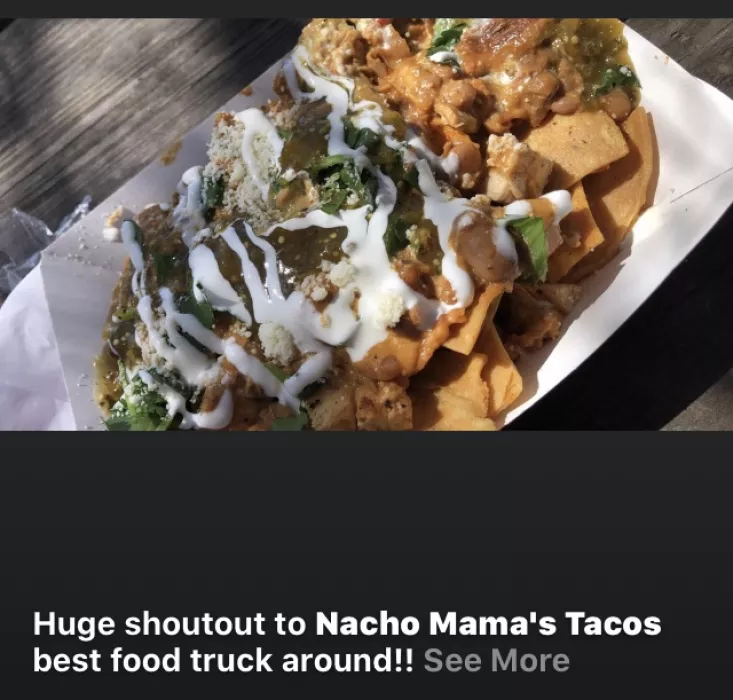Open the Nacho Mama's Tacos page tag
Viewport: 733px width, 700px height.
click(x=488, y=624)
